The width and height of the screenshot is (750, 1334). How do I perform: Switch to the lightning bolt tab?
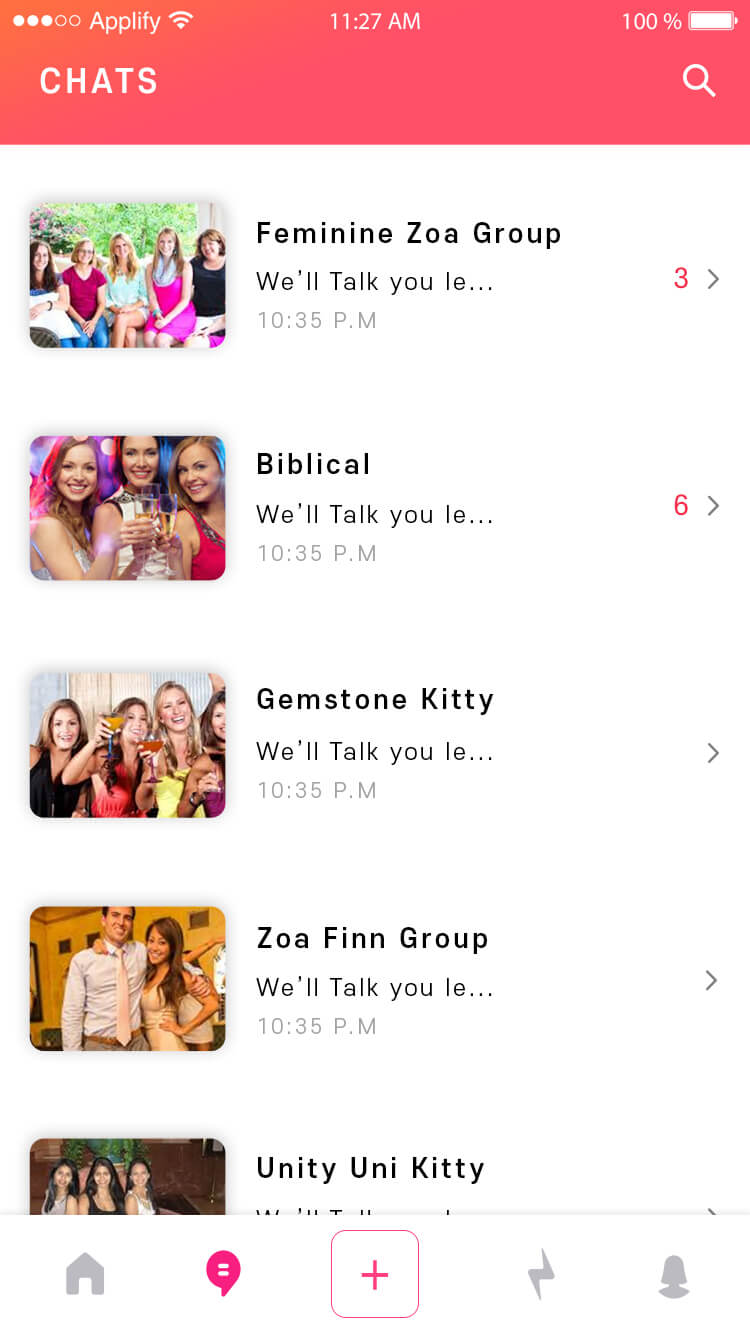[541, 1275]
